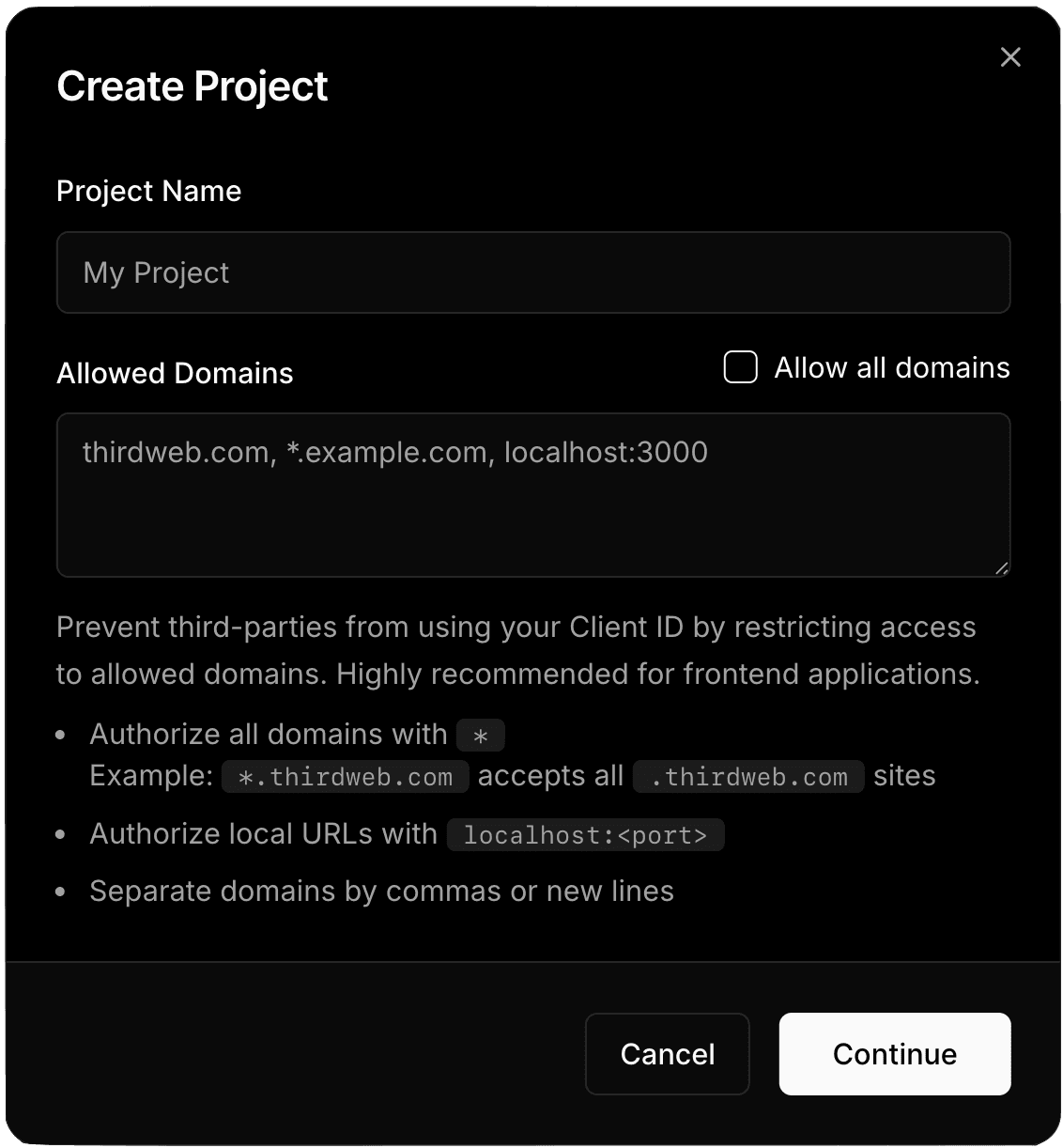Click the 'Authorize local URLs' bullet text
Screen dimensions: 1063x1148
pos(263,834)
